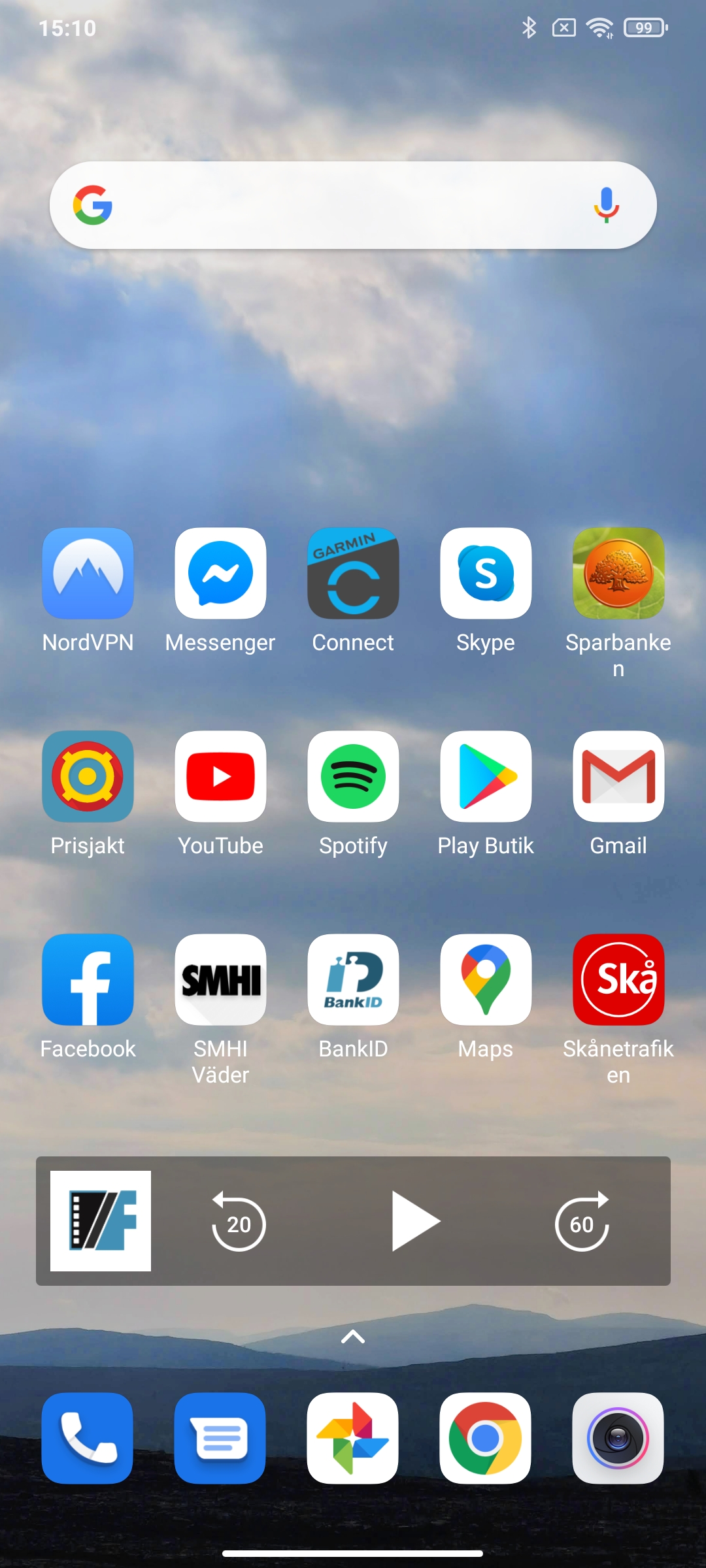
Task: Launch YouTube
Action: (x=220, y=777)
